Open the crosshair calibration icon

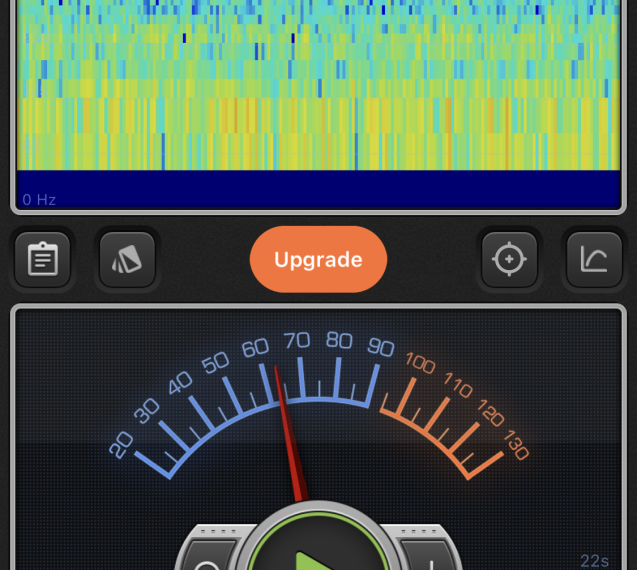click(x=509, y=260)
